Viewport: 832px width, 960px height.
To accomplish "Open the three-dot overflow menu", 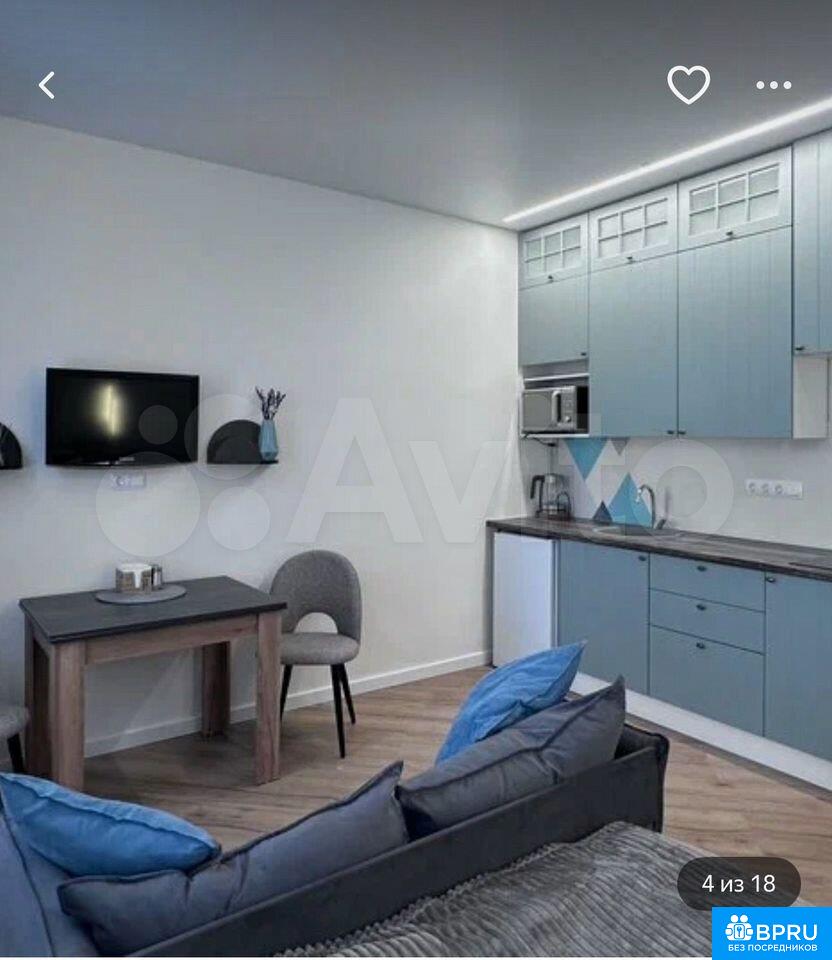I will pos(773,85).
